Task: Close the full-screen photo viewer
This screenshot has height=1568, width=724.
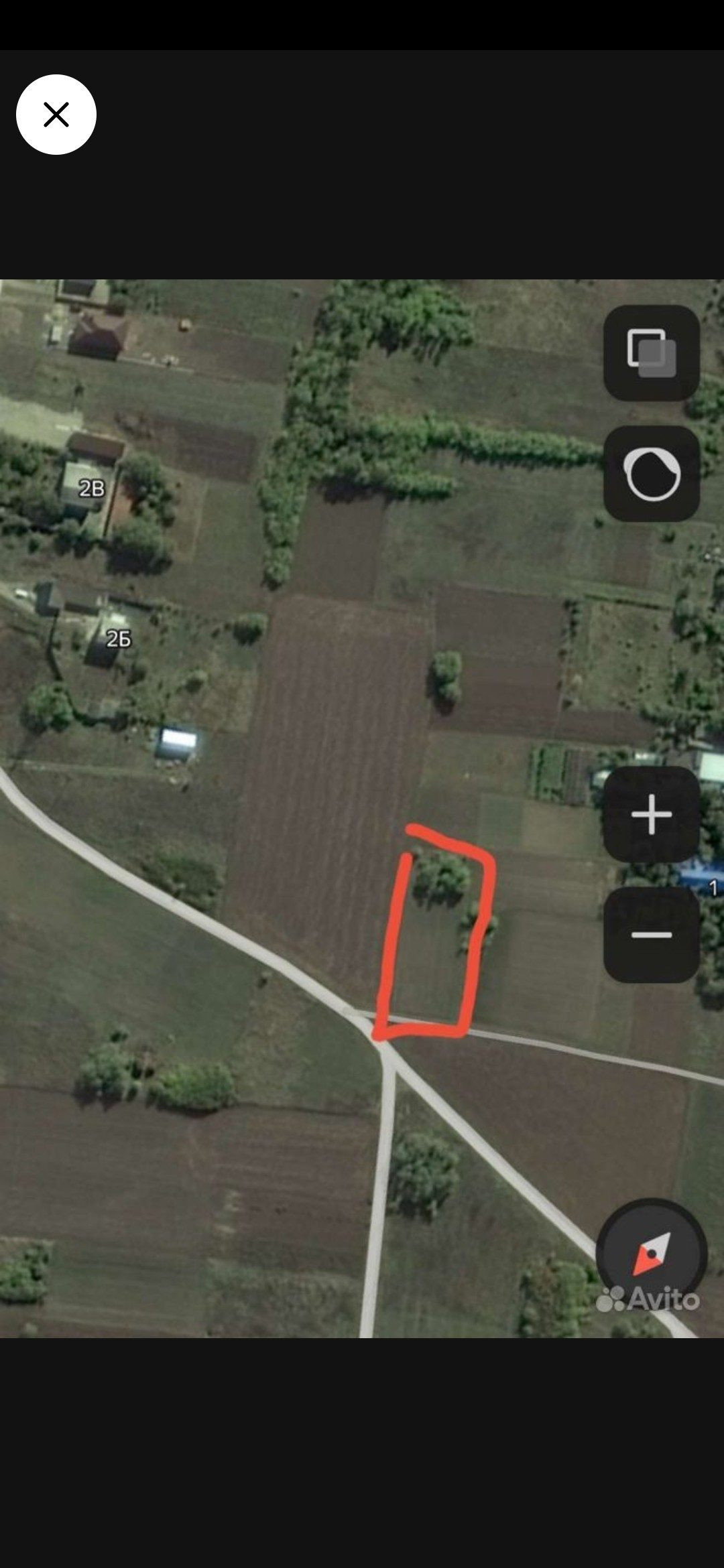Action: tap(56, 115)
